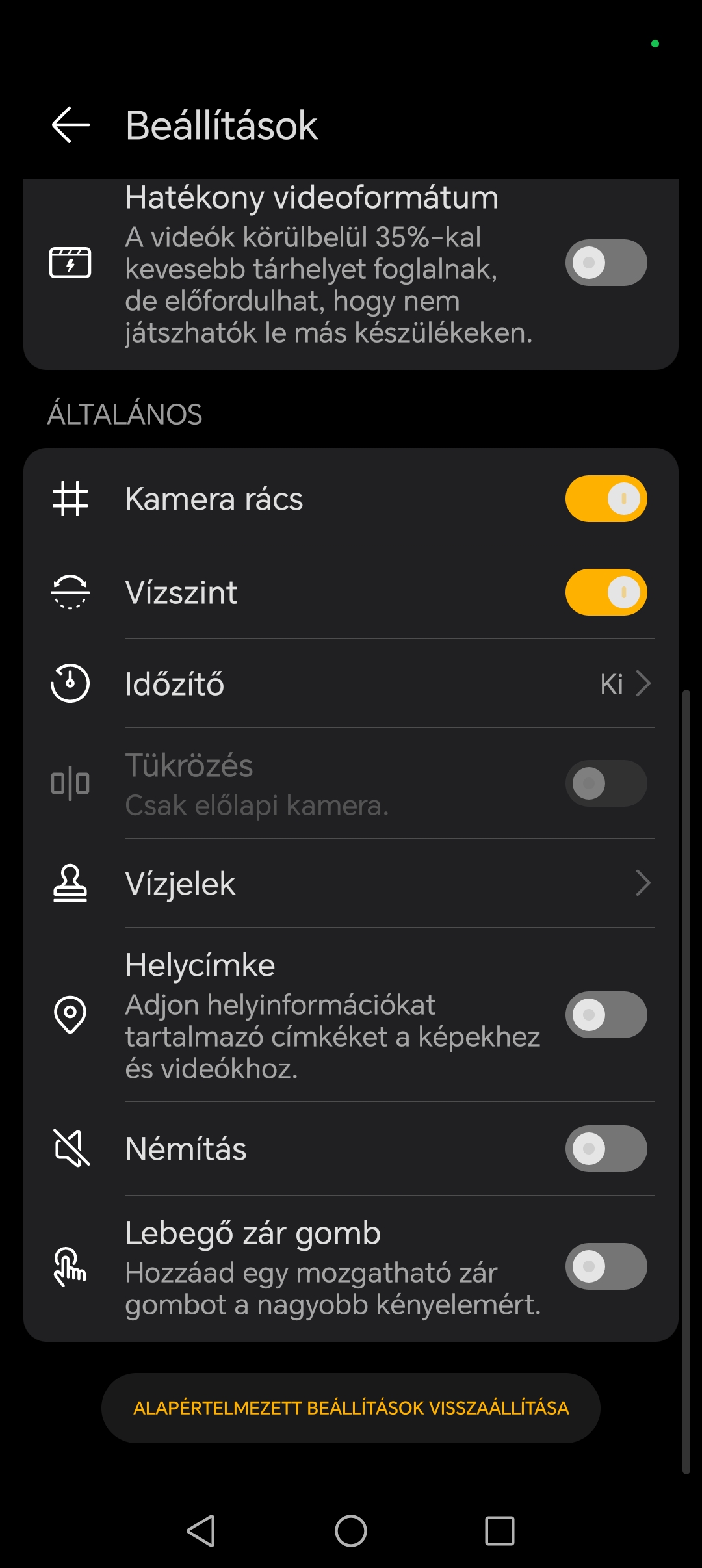The image size is (702, 1568).
Task: Turn on Lebegő zár gomb
Action: coord(606,1266)
